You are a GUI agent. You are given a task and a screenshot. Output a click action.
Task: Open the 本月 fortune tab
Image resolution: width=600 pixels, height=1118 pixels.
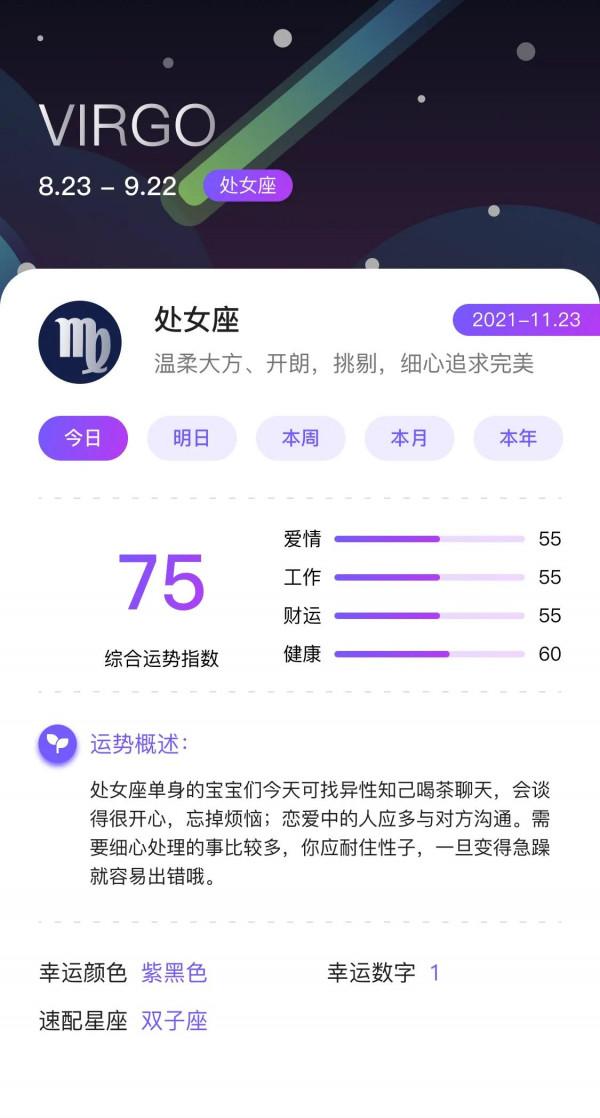pos(409,438)
